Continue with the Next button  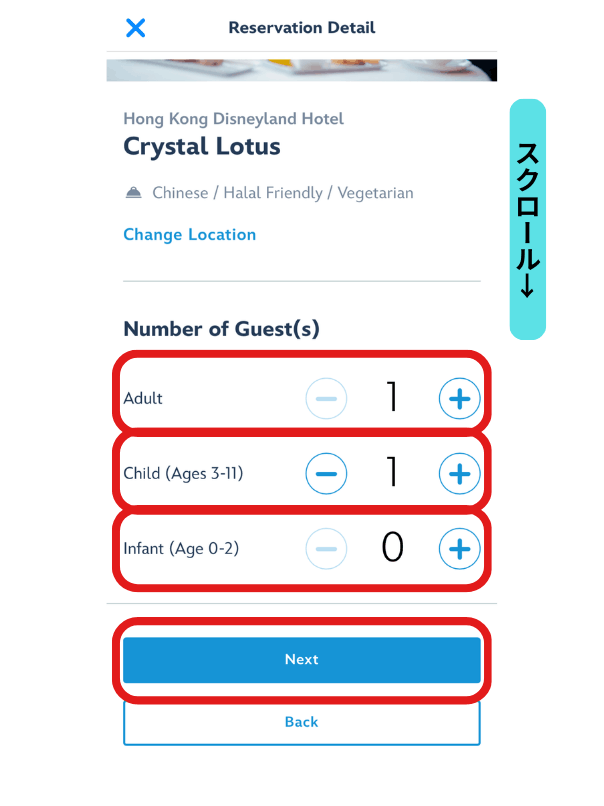[x=301, y=660]
